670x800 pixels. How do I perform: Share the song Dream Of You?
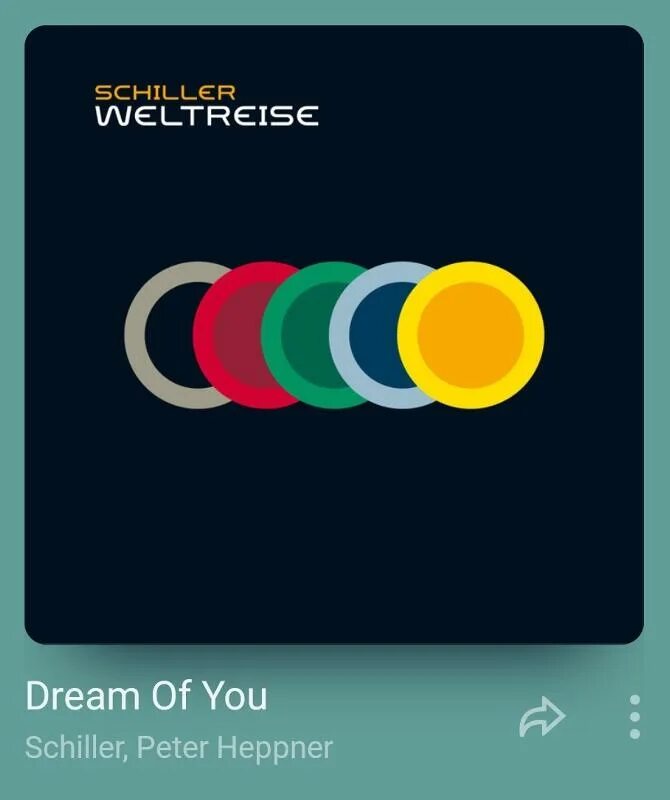pos(542,718)
